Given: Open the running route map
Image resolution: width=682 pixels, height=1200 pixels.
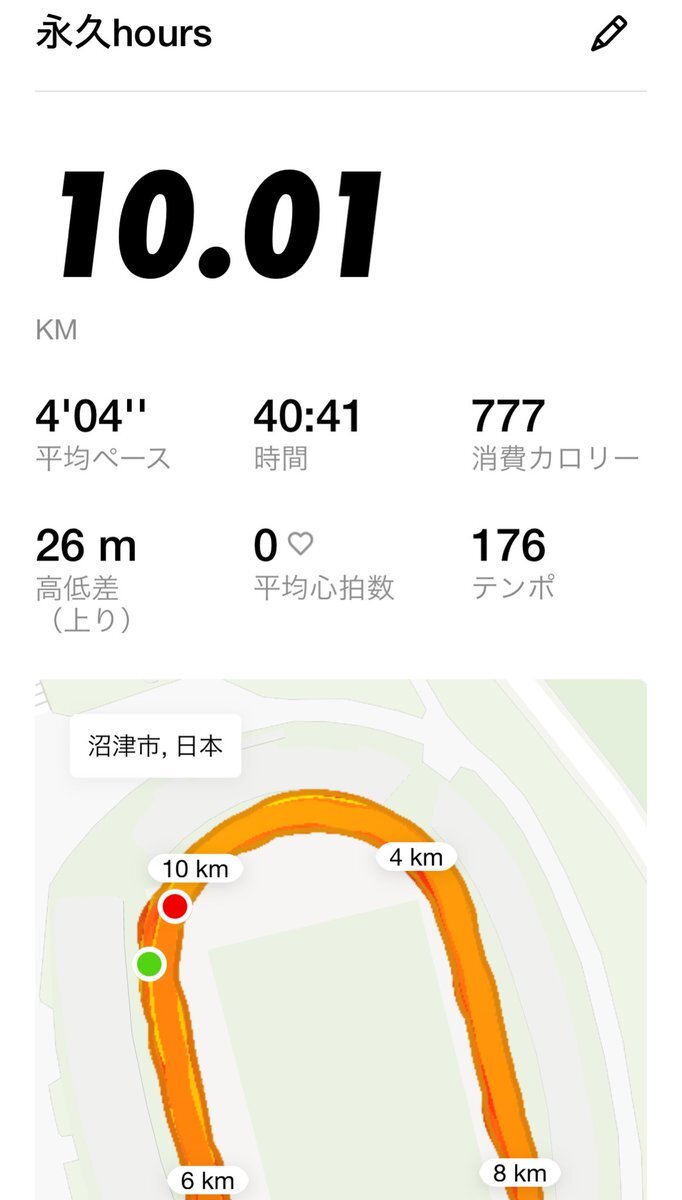Looking at the screenshot, I should pyautogui.click(x=341, y=940).
